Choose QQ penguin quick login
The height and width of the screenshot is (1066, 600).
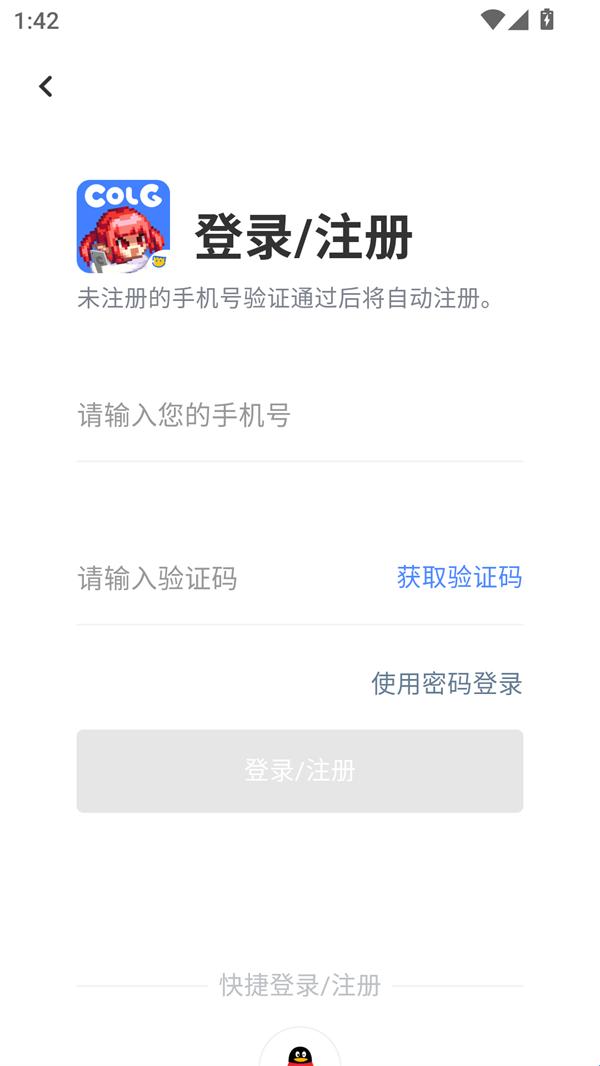pyautogui.click(x=300, y=1052)
